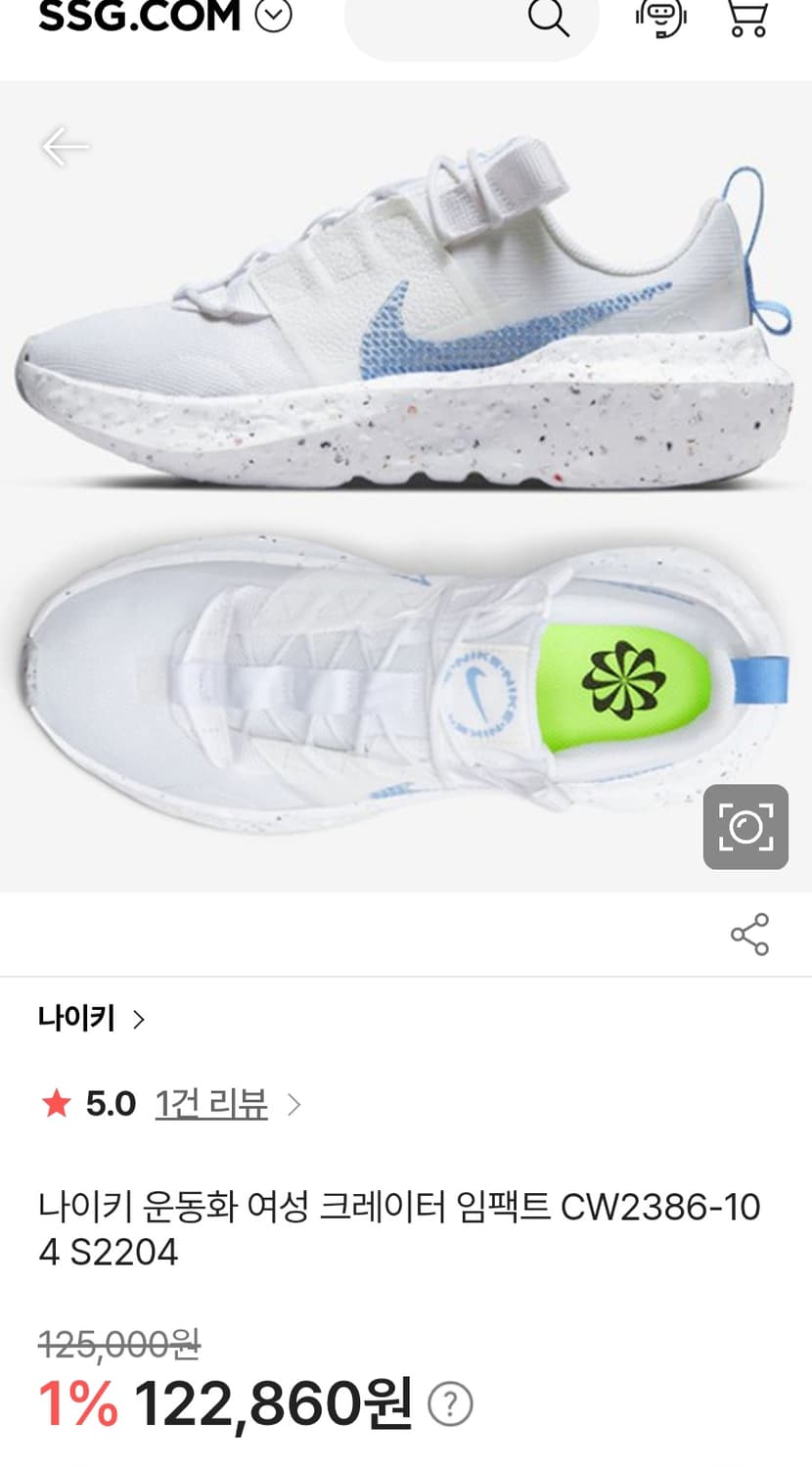The width and height of the screenshot is (812, 1468).
Task: Select the 5.0 rating score
Action: point(111,1103)
